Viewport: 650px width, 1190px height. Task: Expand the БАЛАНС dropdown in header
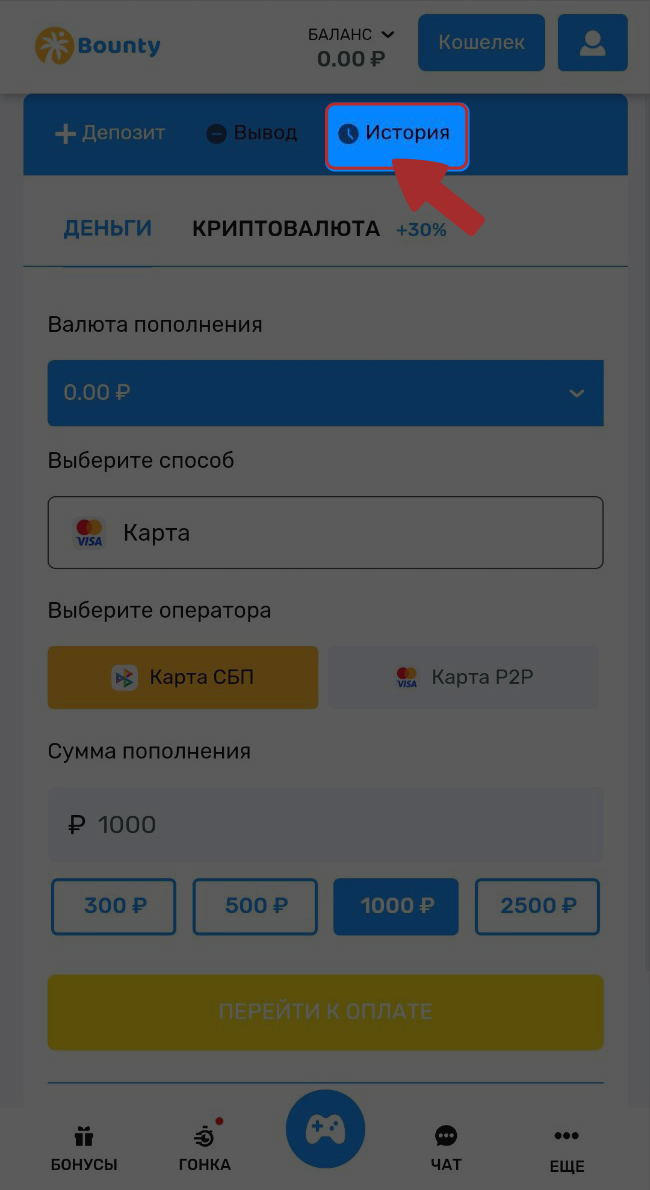(x=350, y=35)
